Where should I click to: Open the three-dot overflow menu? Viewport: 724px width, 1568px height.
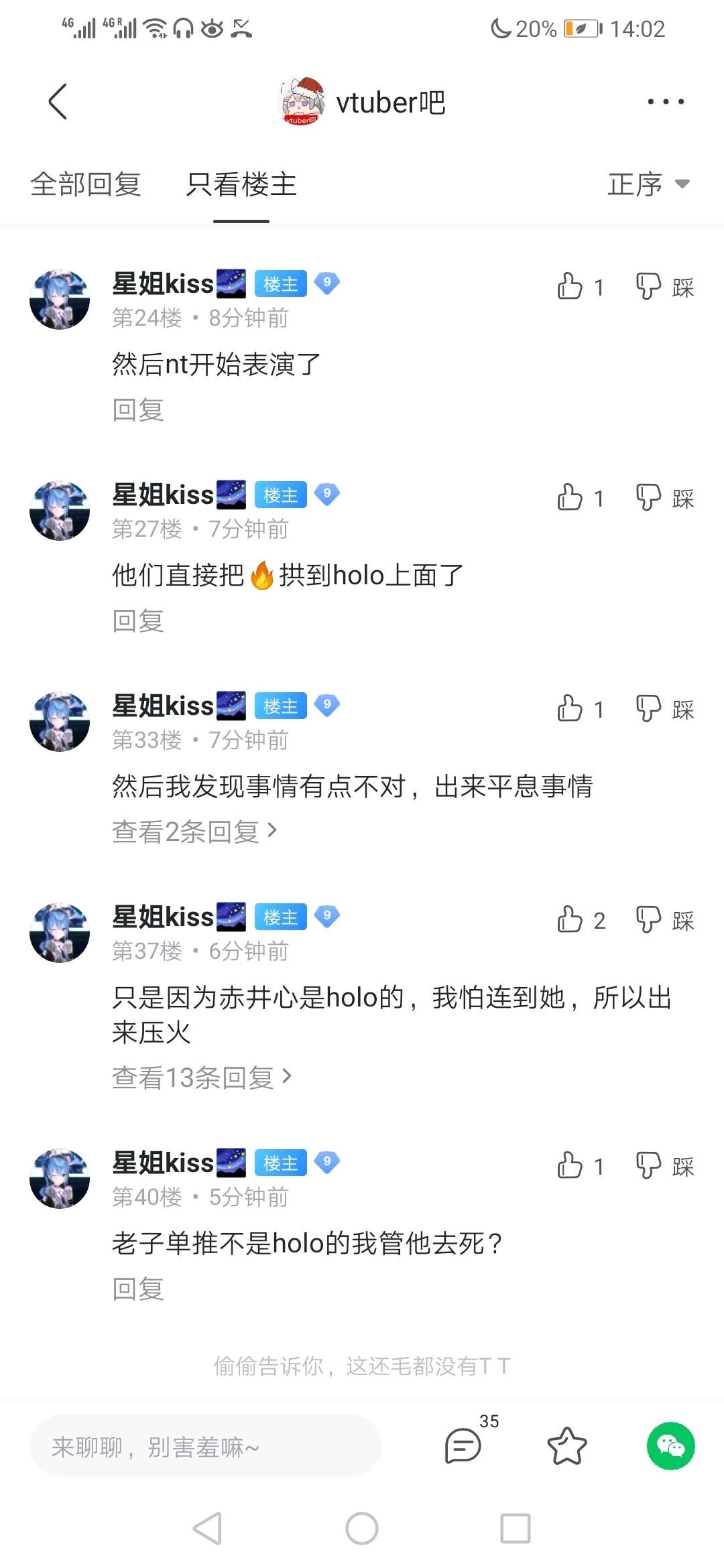pyautogui.click(x=665, y=102)
